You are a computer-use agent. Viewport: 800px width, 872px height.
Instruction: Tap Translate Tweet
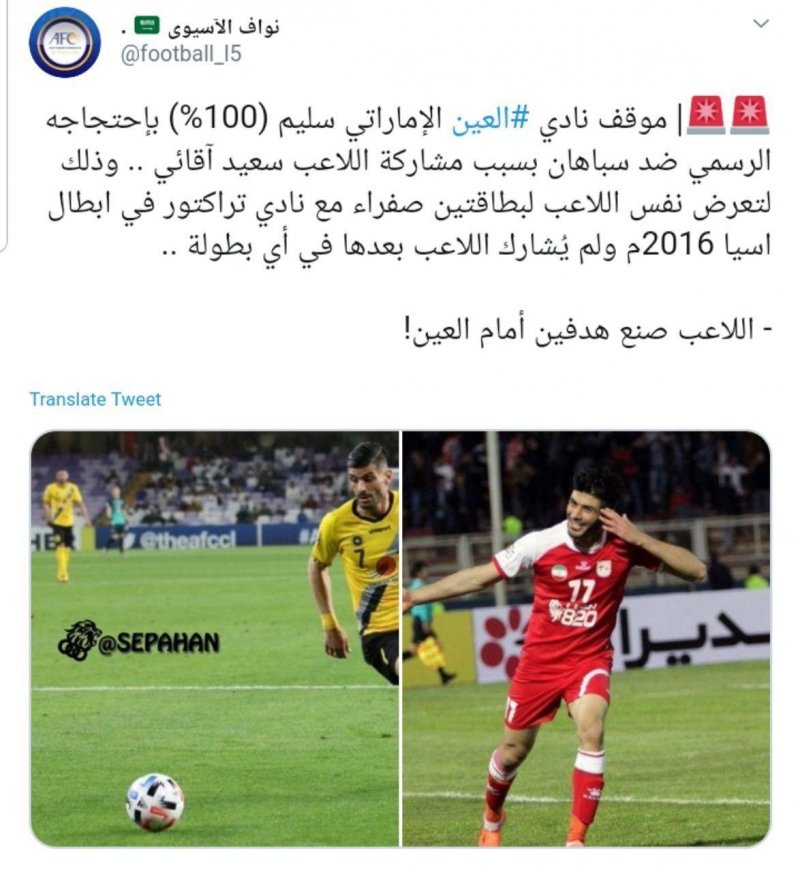point(95,399)
